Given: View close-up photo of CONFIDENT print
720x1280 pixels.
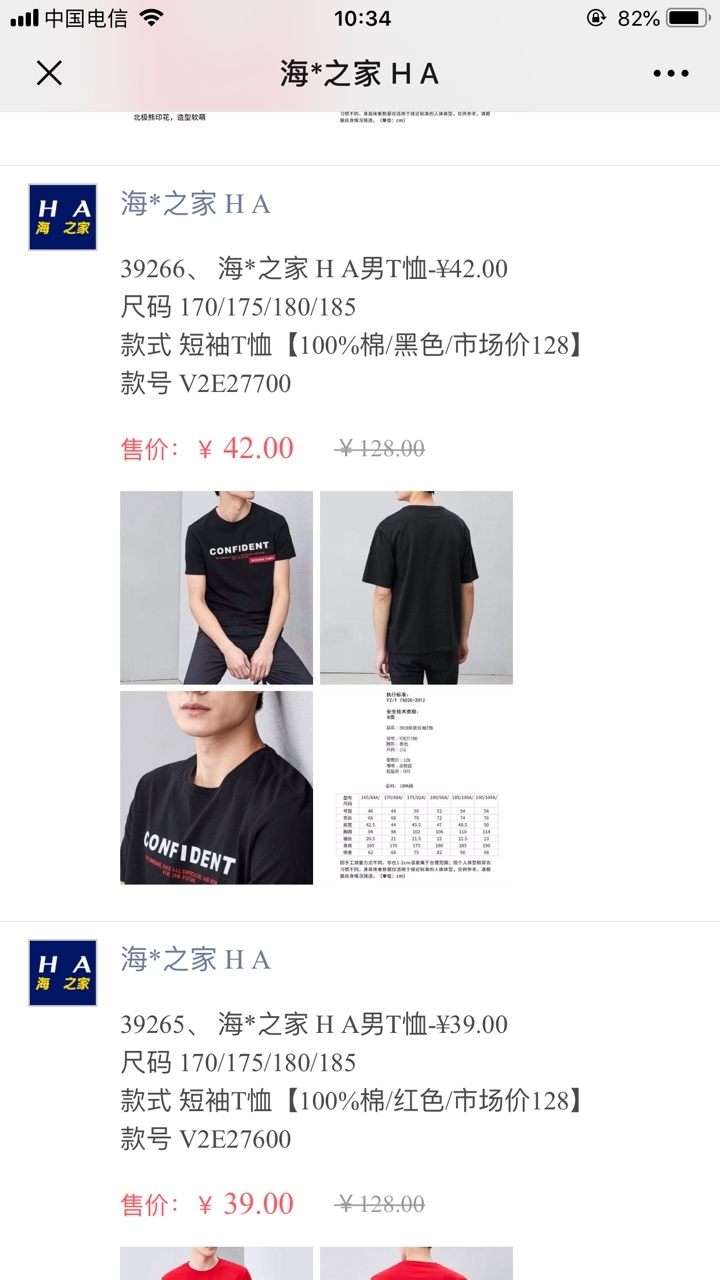Looking at the screenshot, I should (216, 787).
